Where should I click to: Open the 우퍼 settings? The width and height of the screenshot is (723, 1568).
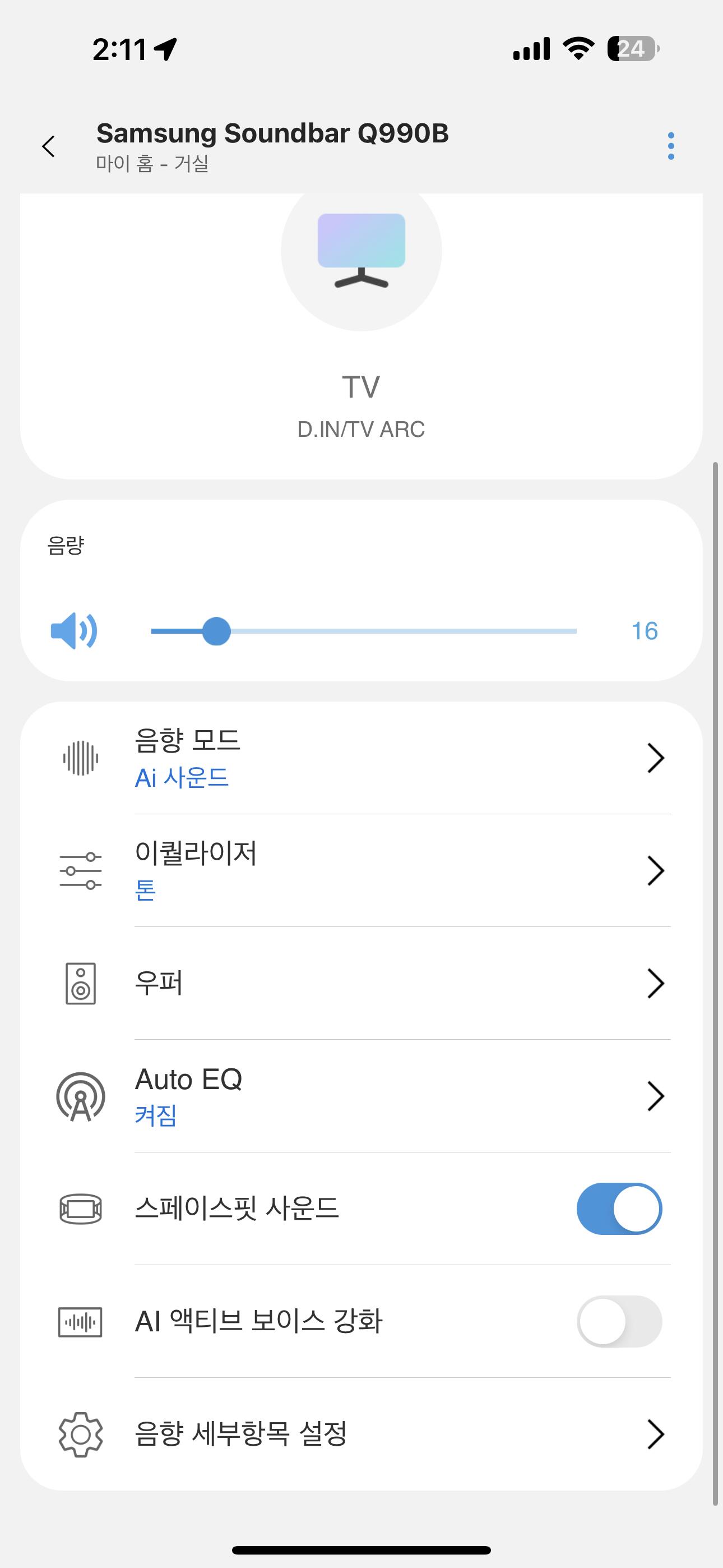coord(402,983)
